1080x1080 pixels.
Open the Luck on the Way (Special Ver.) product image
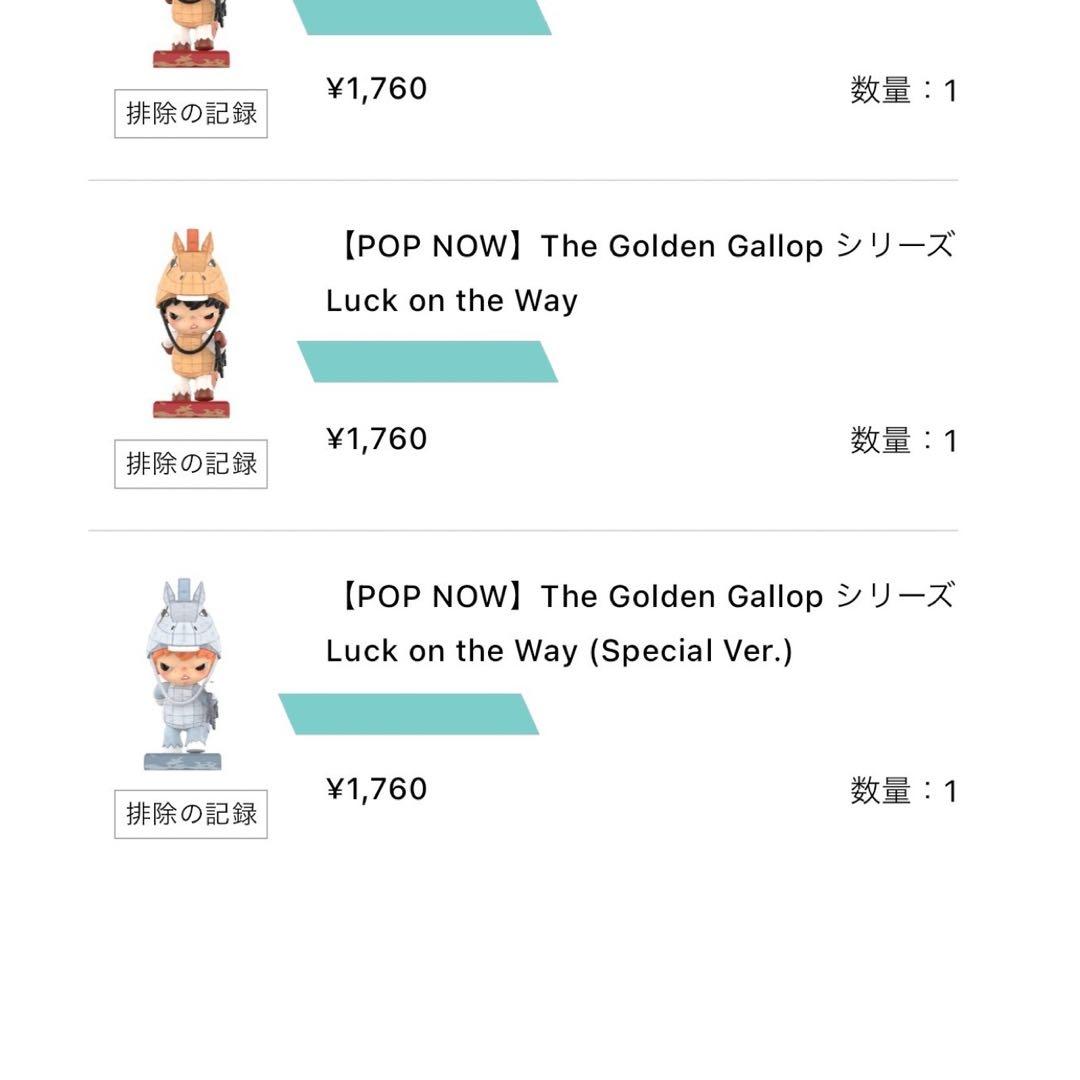(185, 675)
